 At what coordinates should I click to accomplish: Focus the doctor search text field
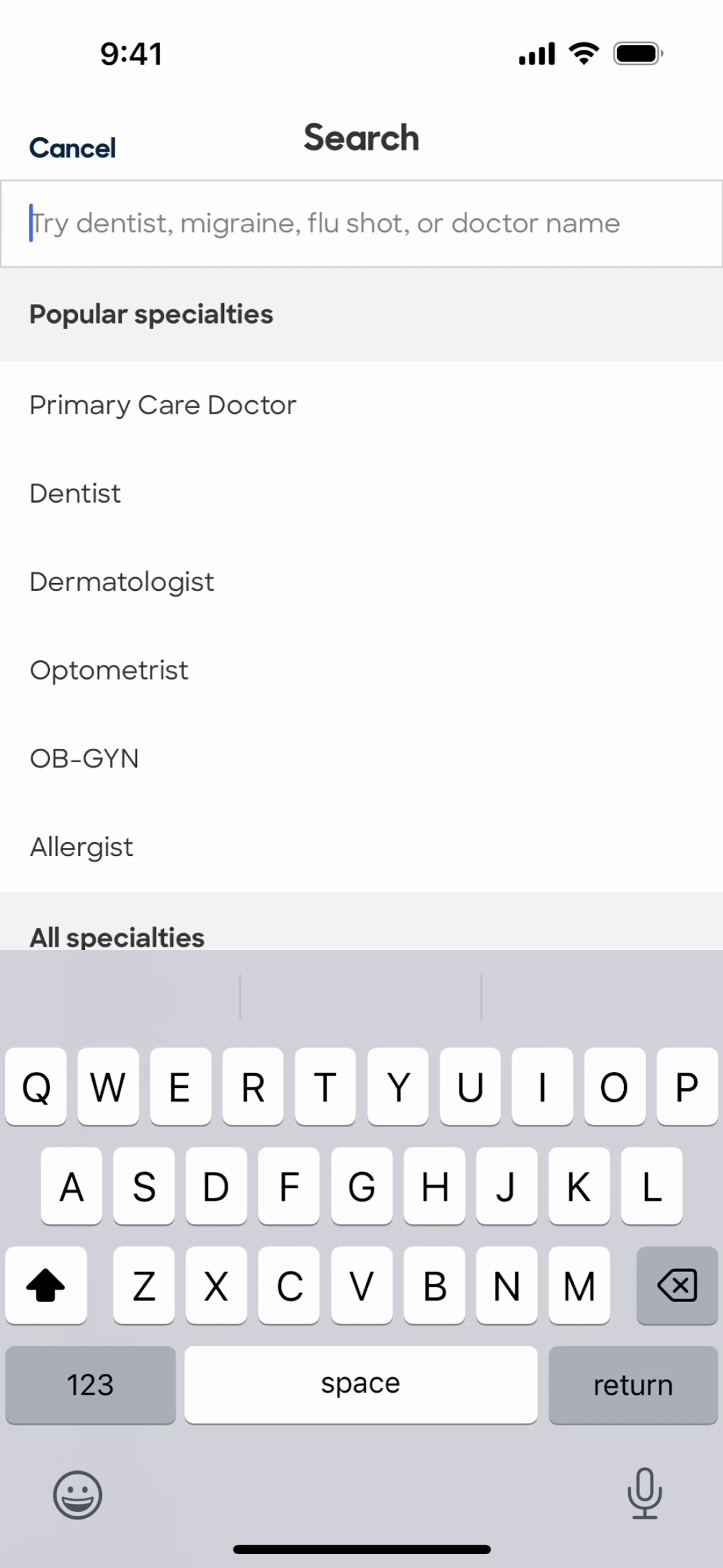(361, 223)
